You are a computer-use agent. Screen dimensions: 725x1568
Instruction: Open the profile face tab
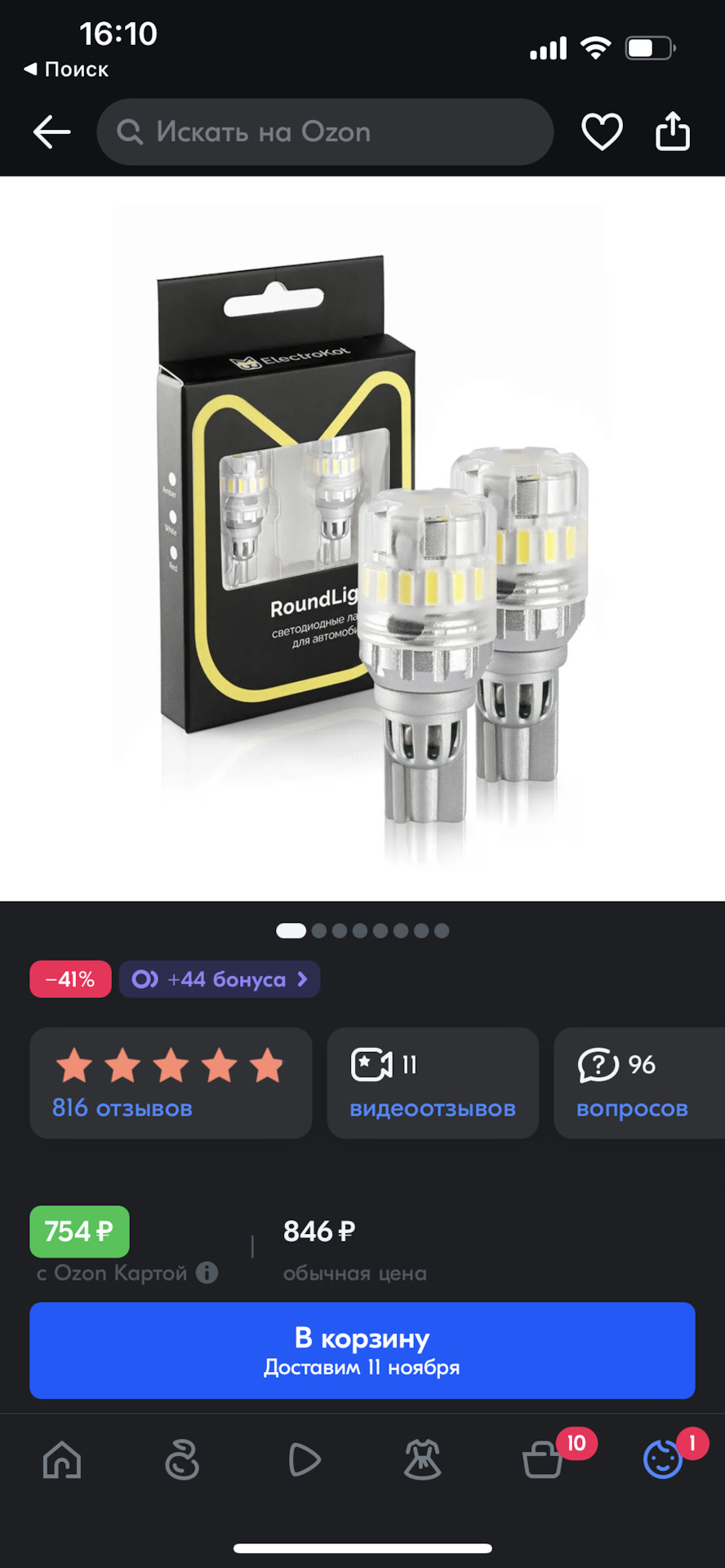coord(663,1459)
